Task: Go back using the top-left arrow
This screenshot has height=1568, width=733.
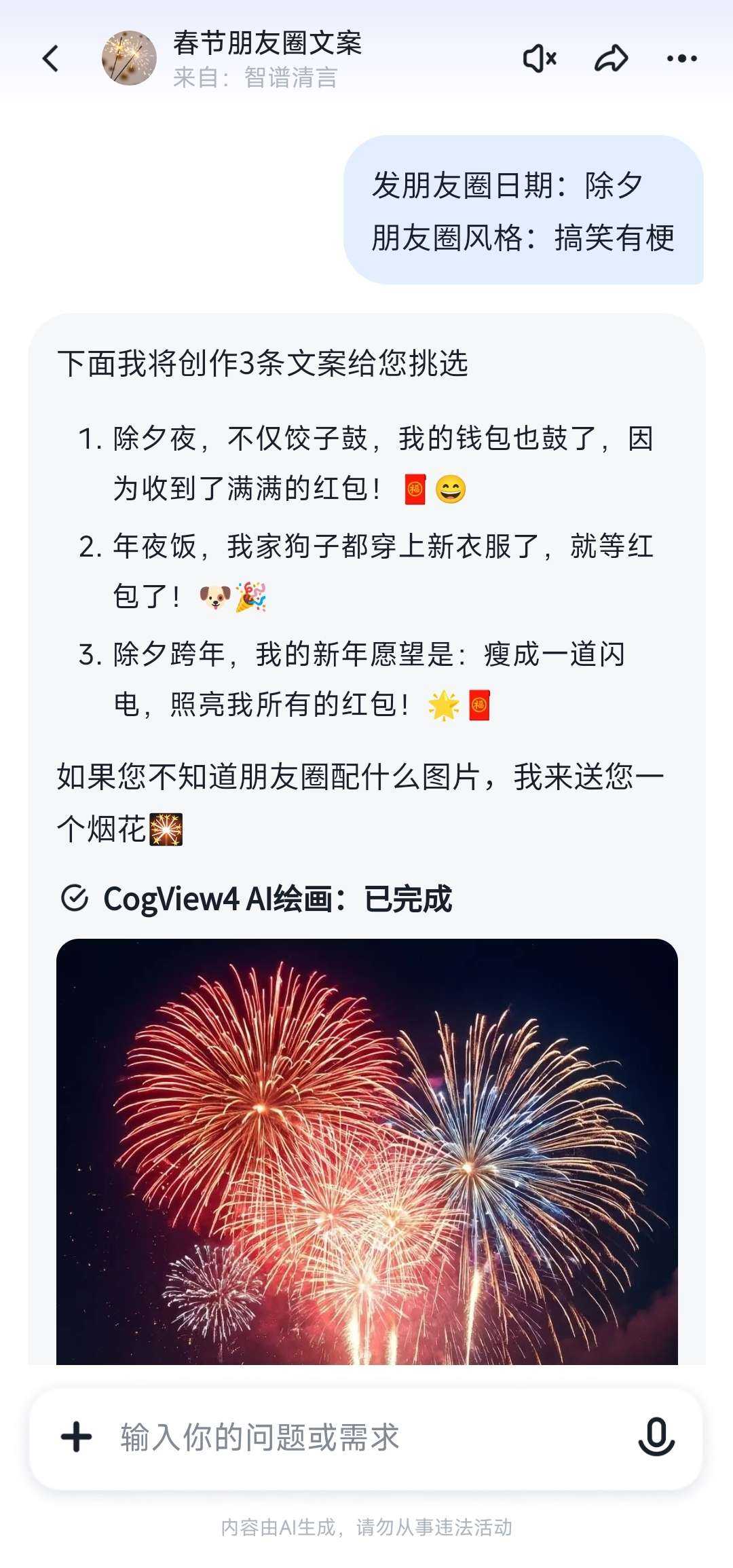Action: tap(51, 59)
